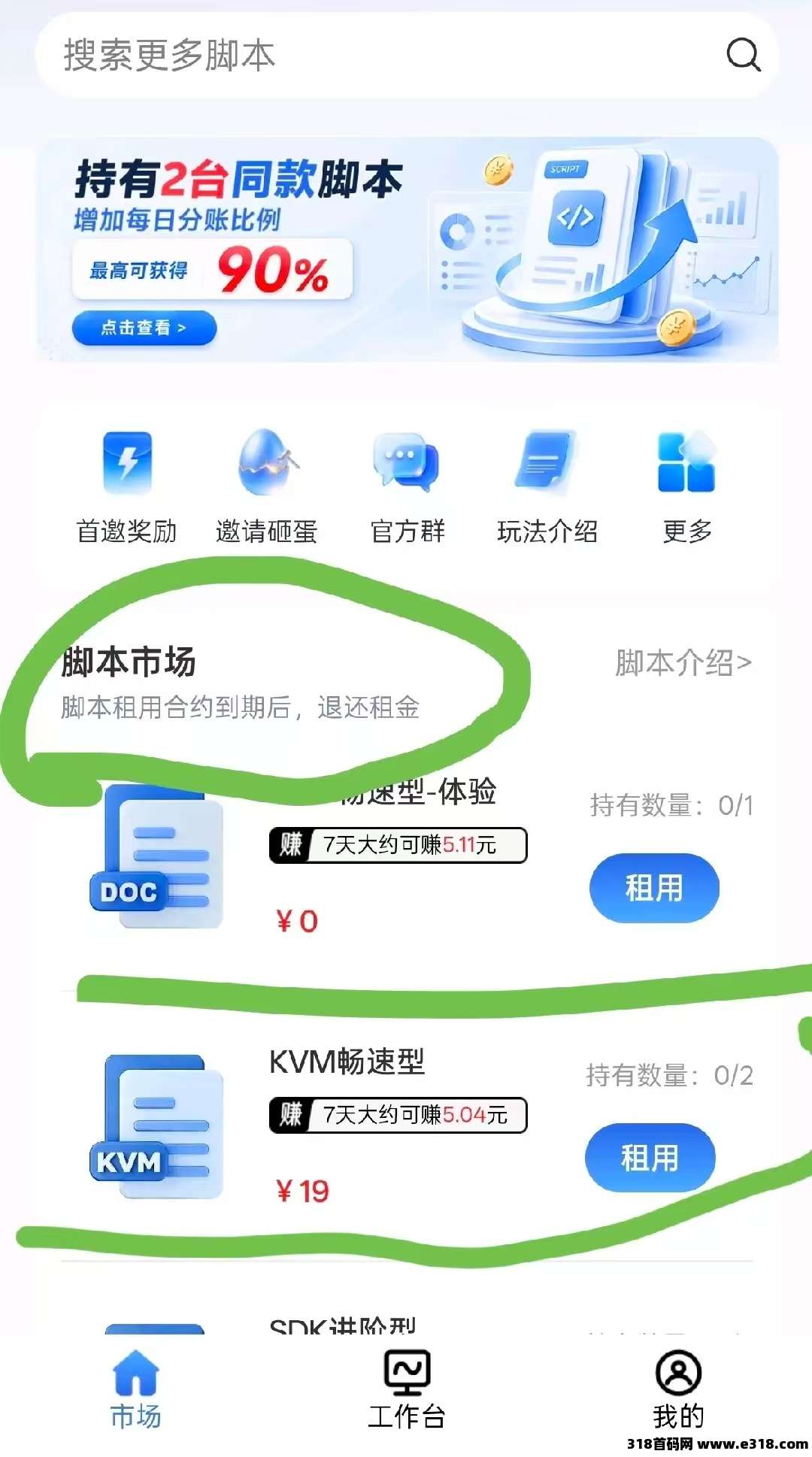Open 邀请砸蛋 shortcut
Image resolution: width=812 pixels, height=1457 pixels.
pos(267,485)
